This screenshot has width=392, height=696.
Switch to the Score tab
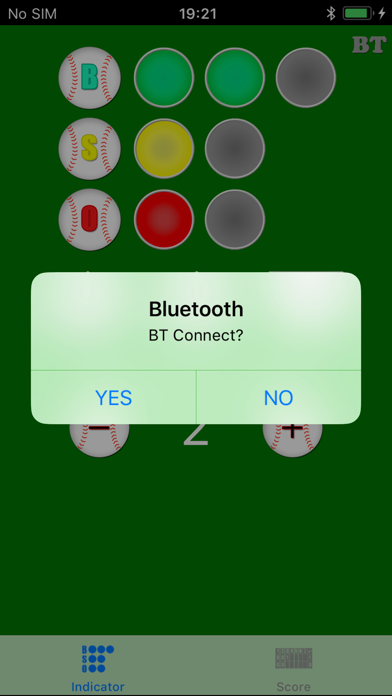click(293, 666)
